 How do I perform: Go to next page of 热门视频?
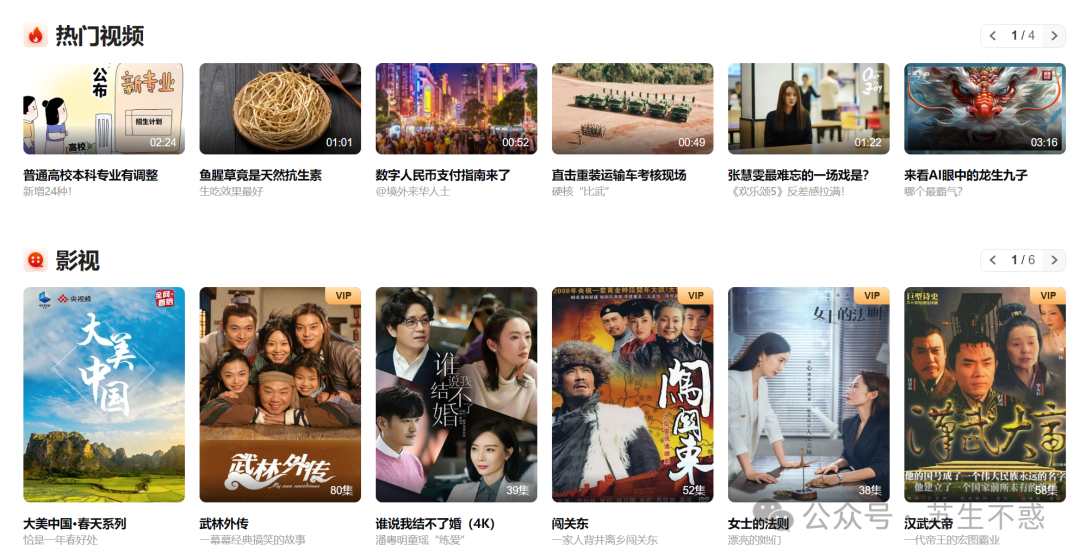(1053, 36)
